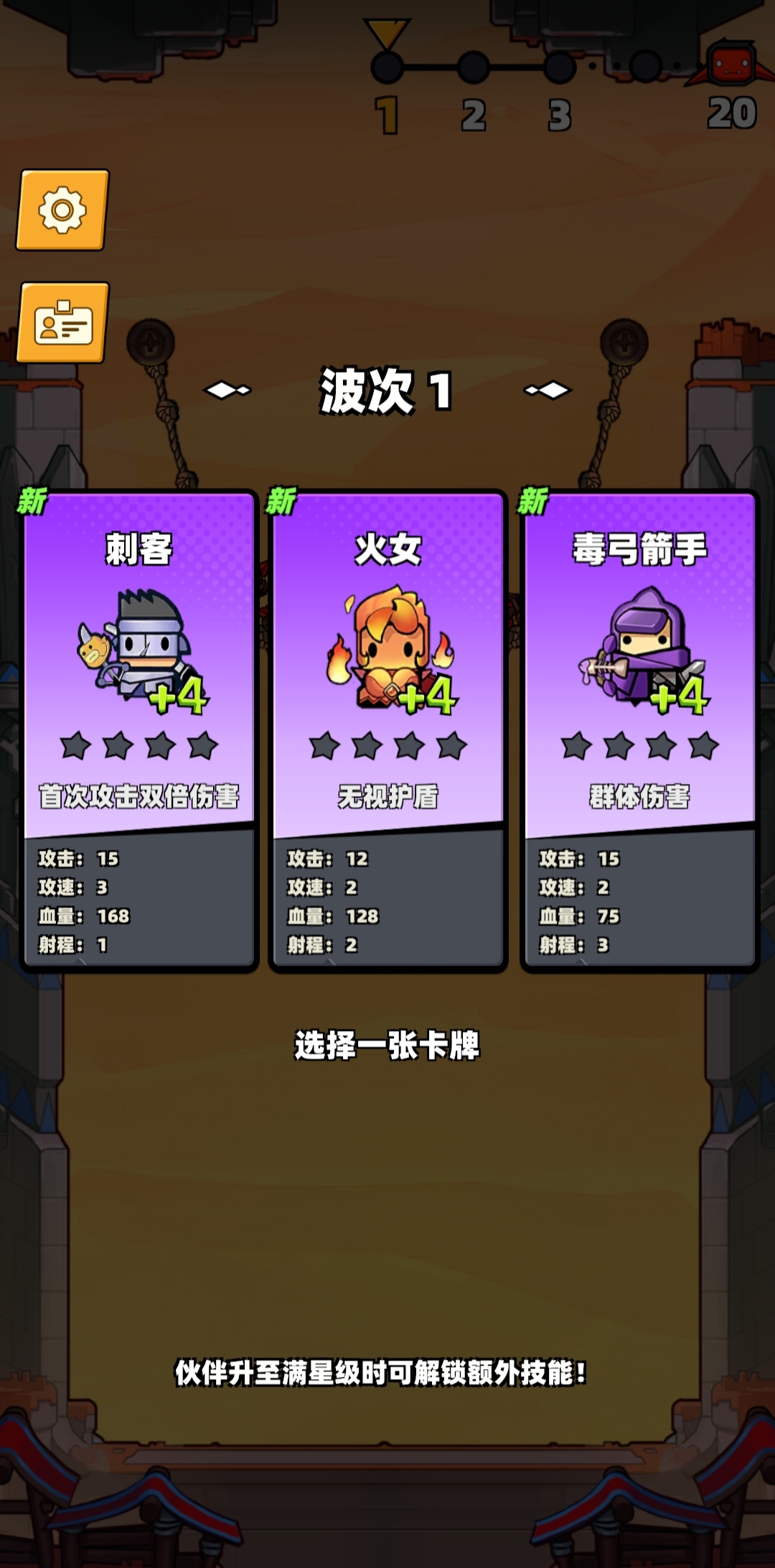
Task: Pick the 毒弓箭手 poison archer card
Action: [639, 729]
